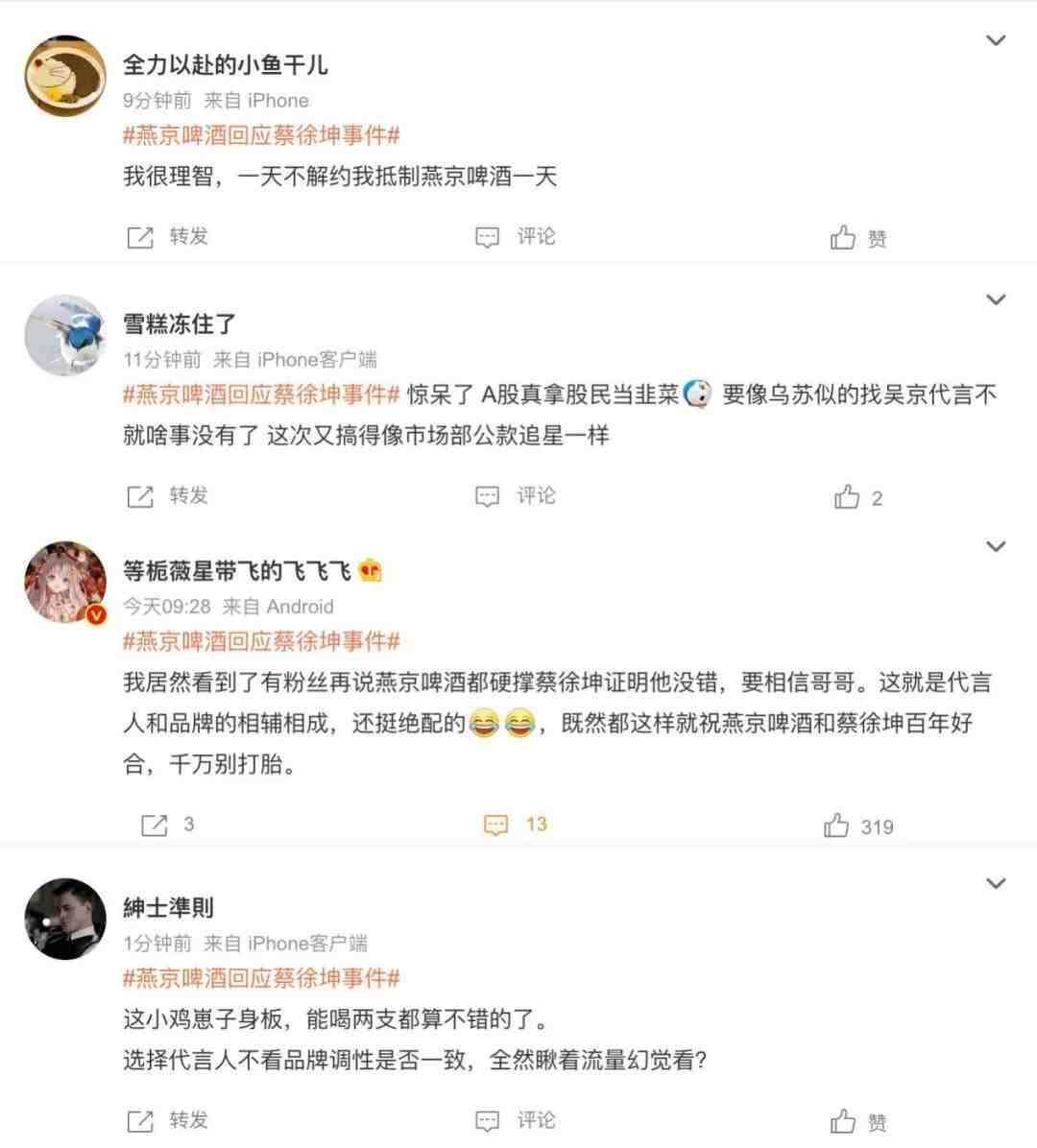
Task: Open options chevron on 等栀薇星带飞的飞飞飞's post
Action: tap(996, 546)
